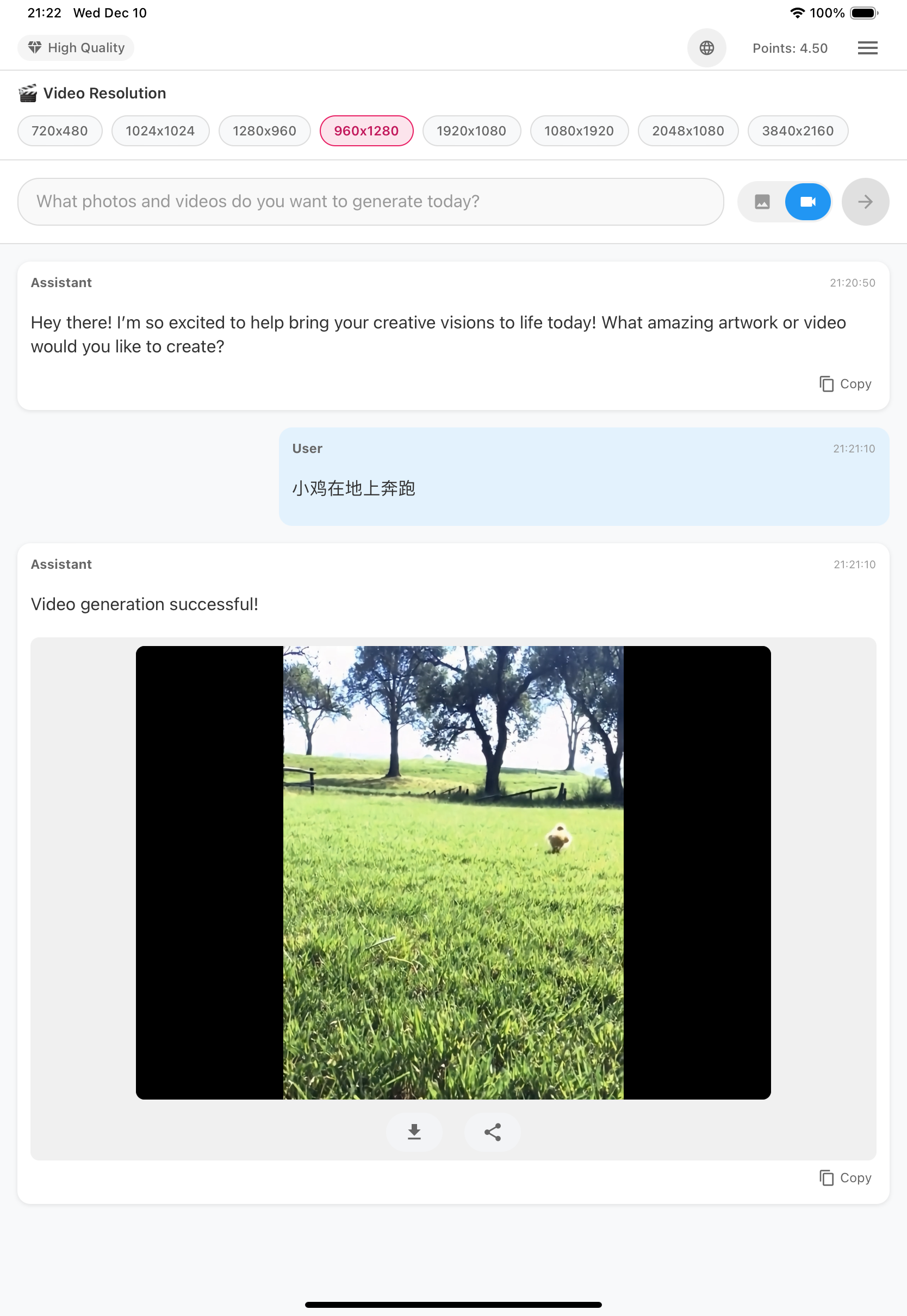Open the hamburger menu
907x1316 pixels.
point(867,48)
